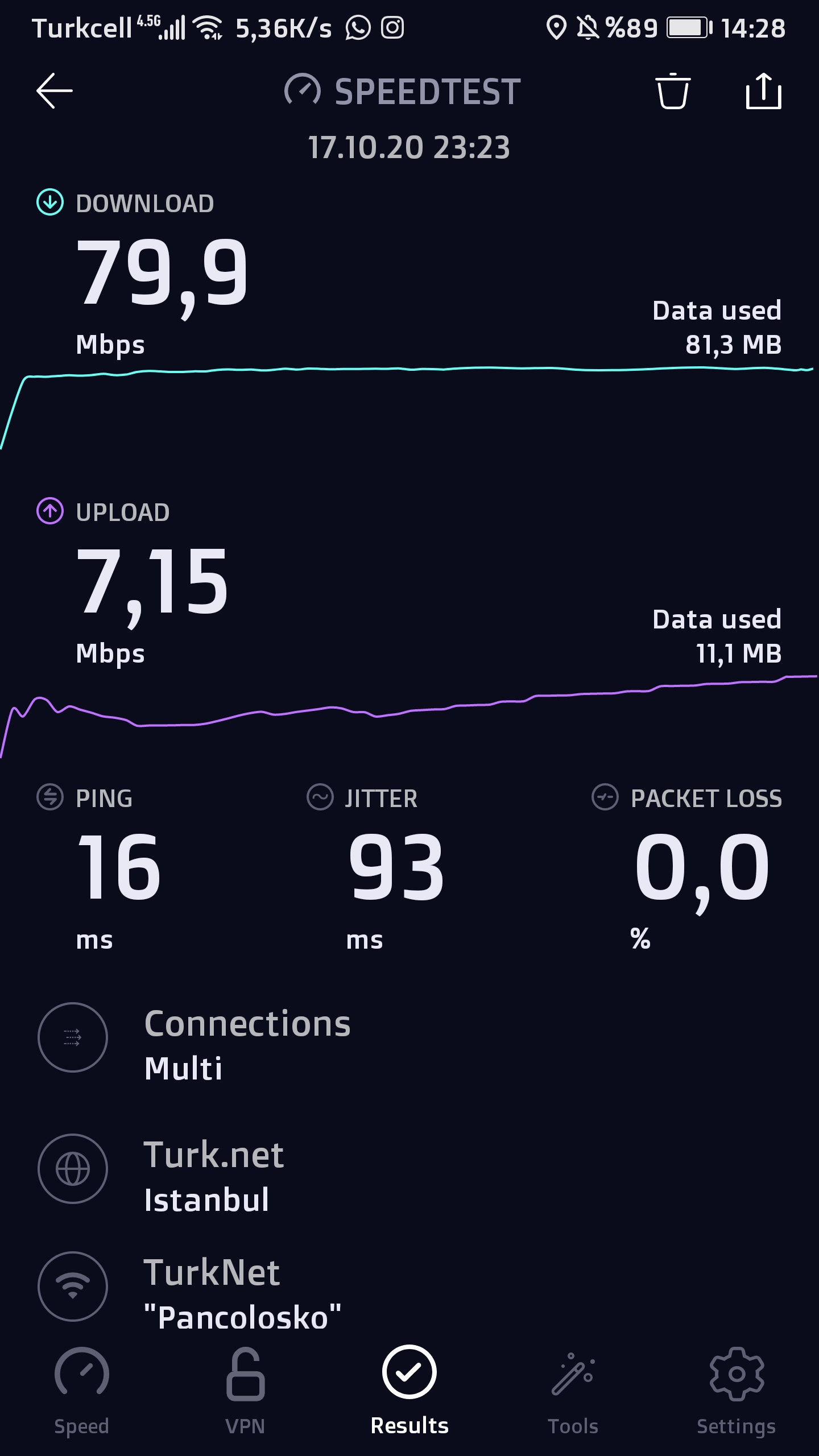This screenshot has width=819, height=1456.
Task: Go to the Settings tab
Action: [737, 1390]
